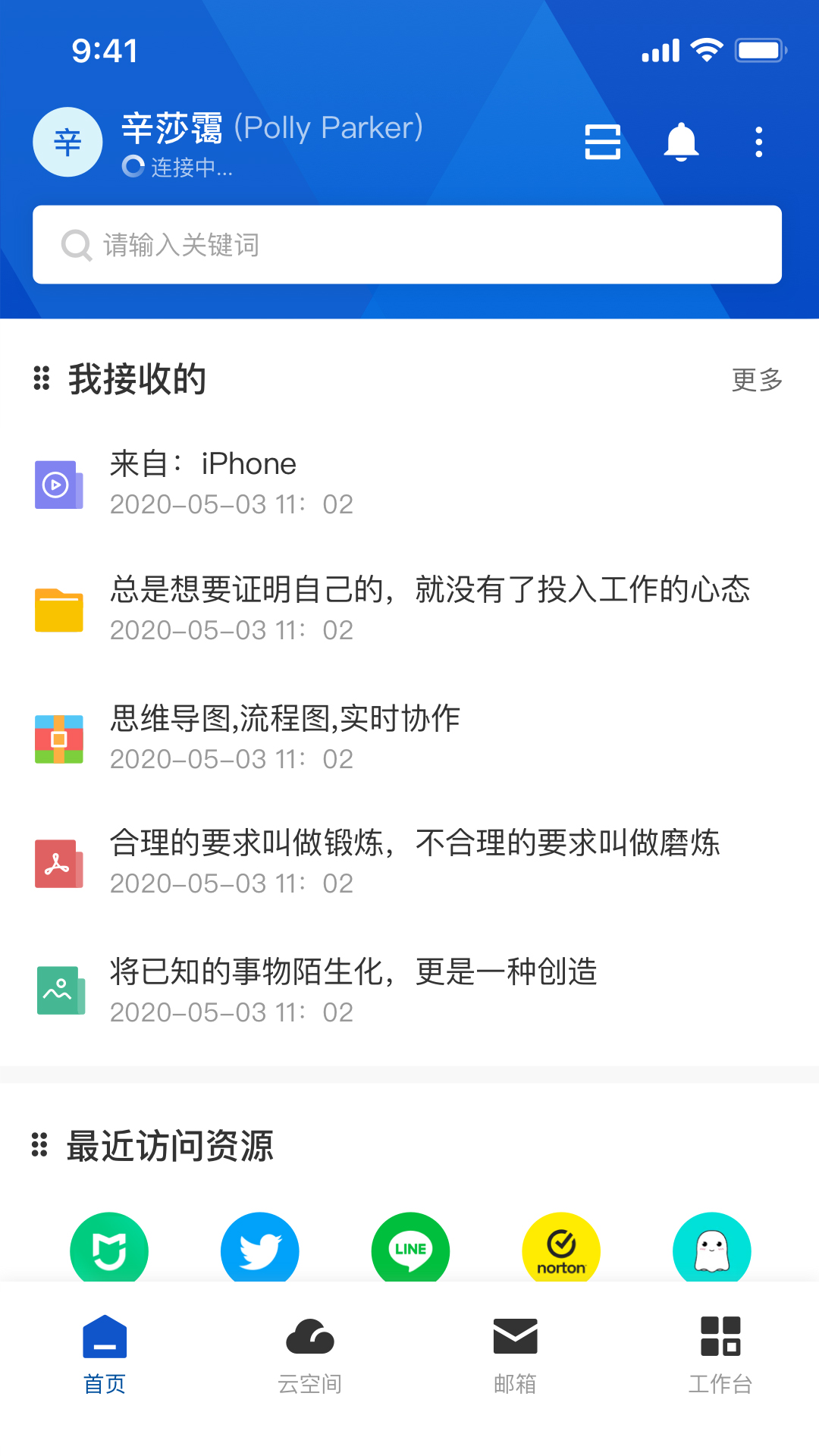Open the video file icon from iPhone
819x1456 pixels.
[58, 484]
